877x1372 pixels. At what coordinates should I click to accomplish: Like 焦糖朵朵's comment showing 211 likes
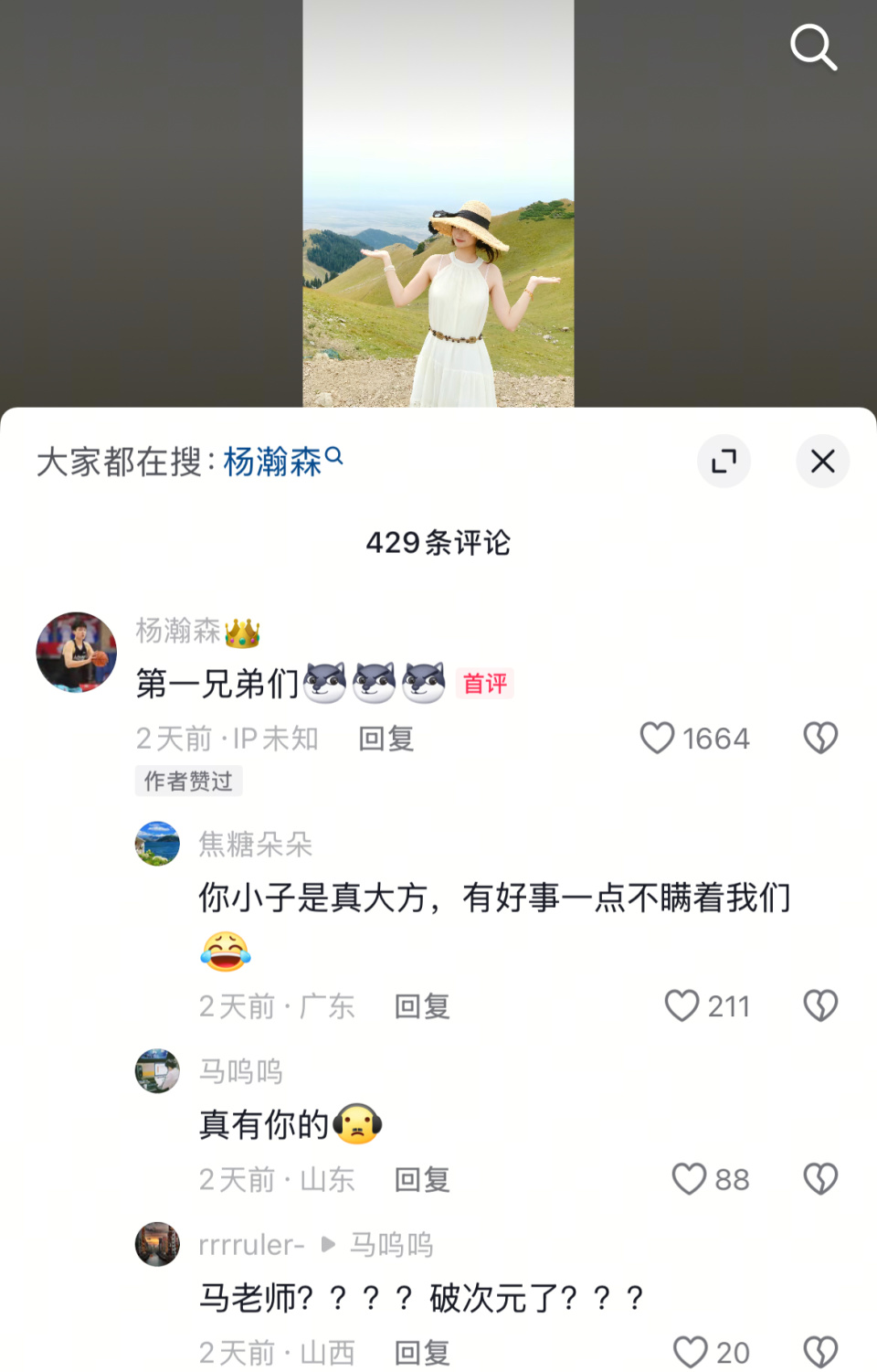682,1005
